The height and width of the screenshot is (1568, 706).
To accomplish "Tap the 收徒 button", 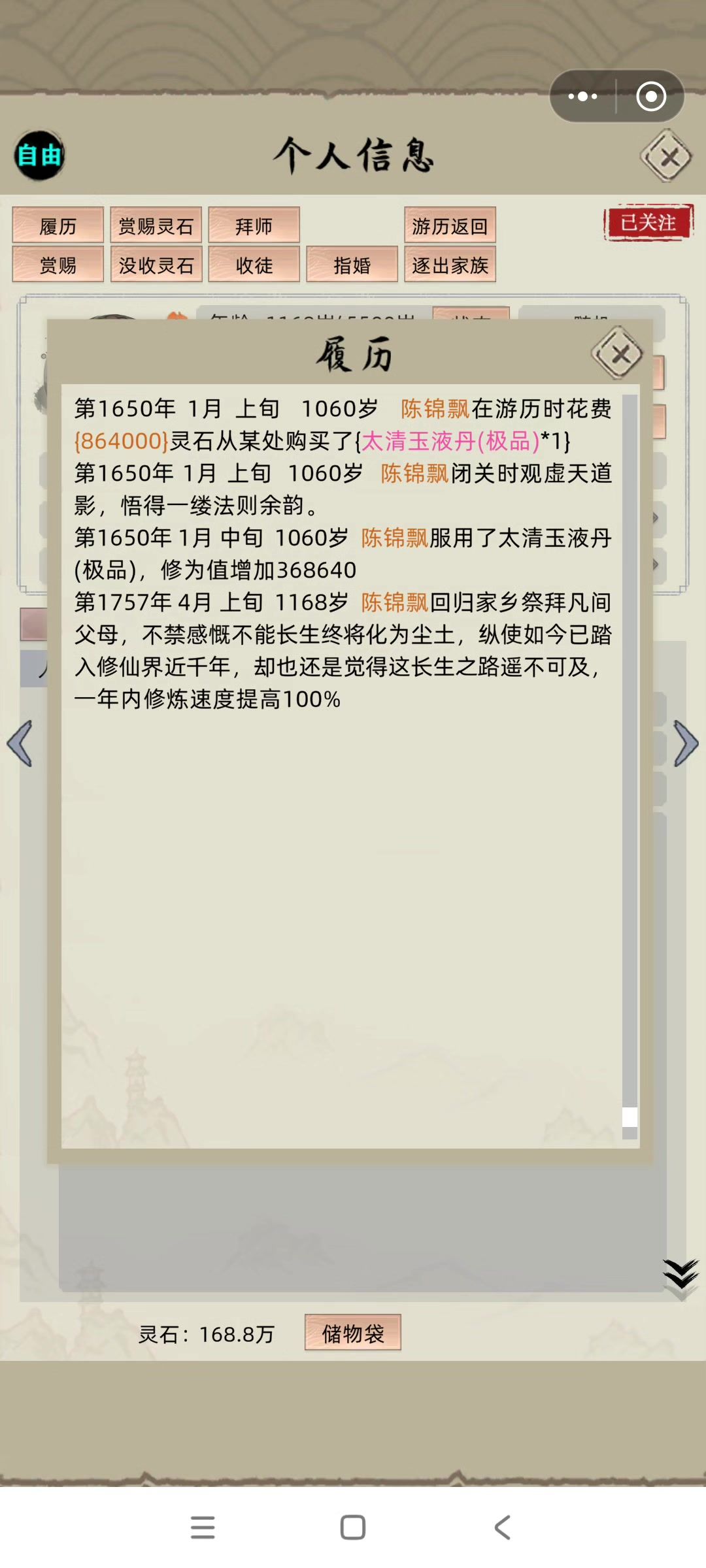I will [254, 265].
